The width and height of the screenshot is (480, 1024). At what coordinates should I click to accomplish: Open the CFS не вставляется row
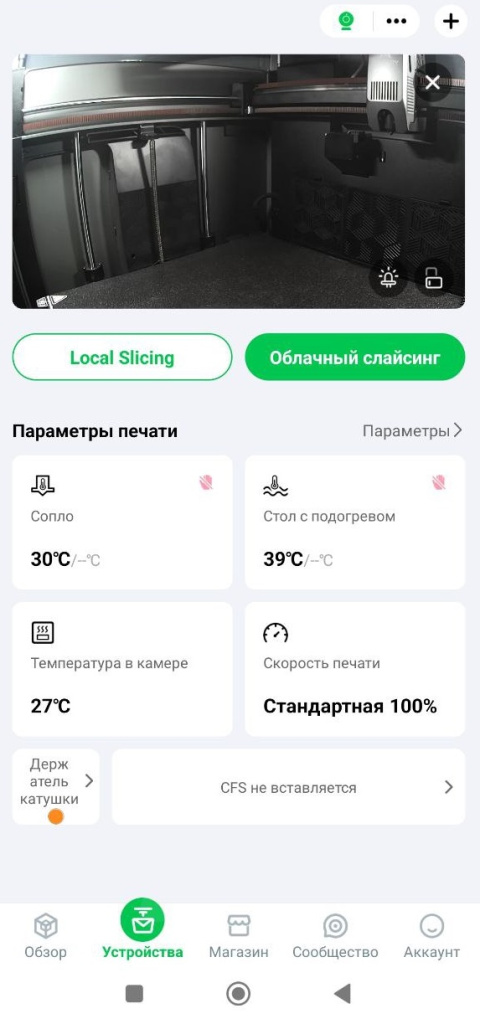click(289, 787)
